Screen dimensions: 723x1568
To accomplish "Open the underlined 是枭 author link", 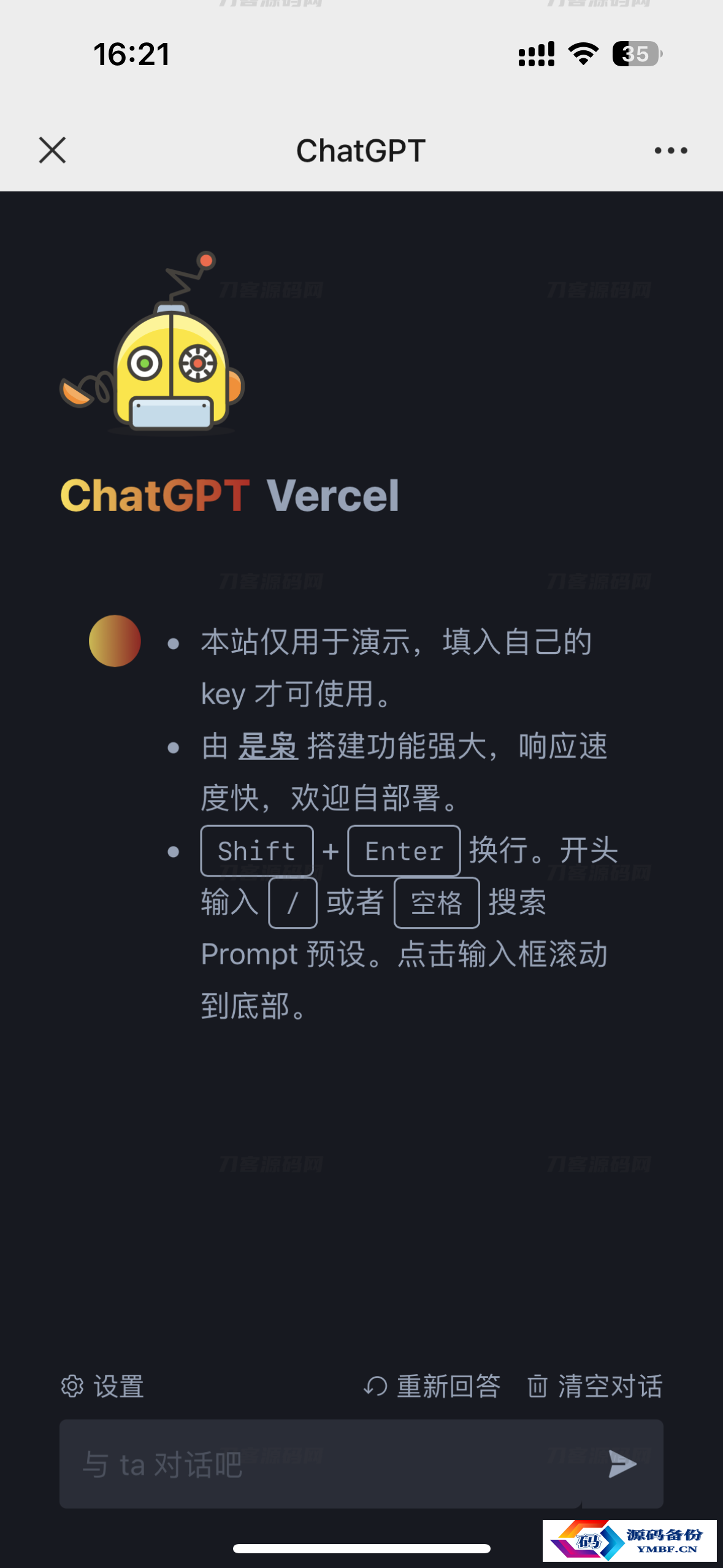I will 267,747.
